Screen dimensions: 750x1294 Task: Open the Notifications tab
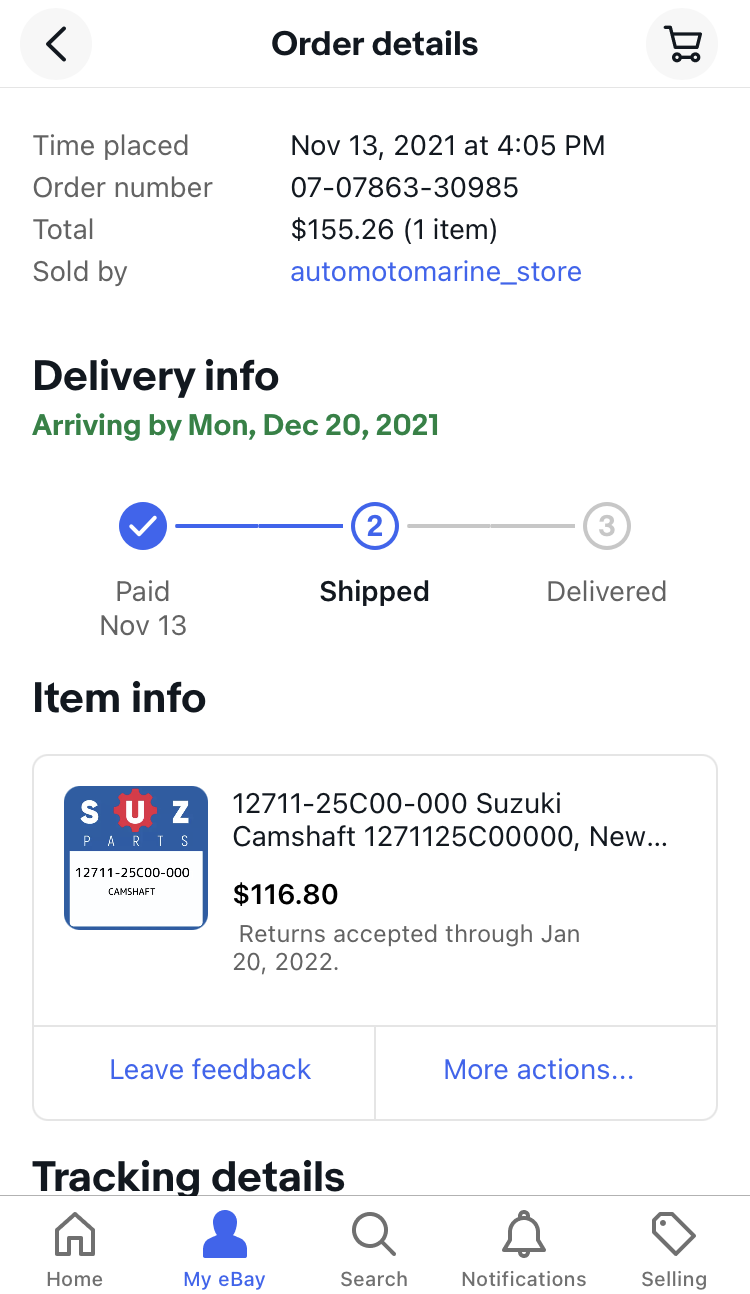pyautogui.click(x=524, y=1249)
